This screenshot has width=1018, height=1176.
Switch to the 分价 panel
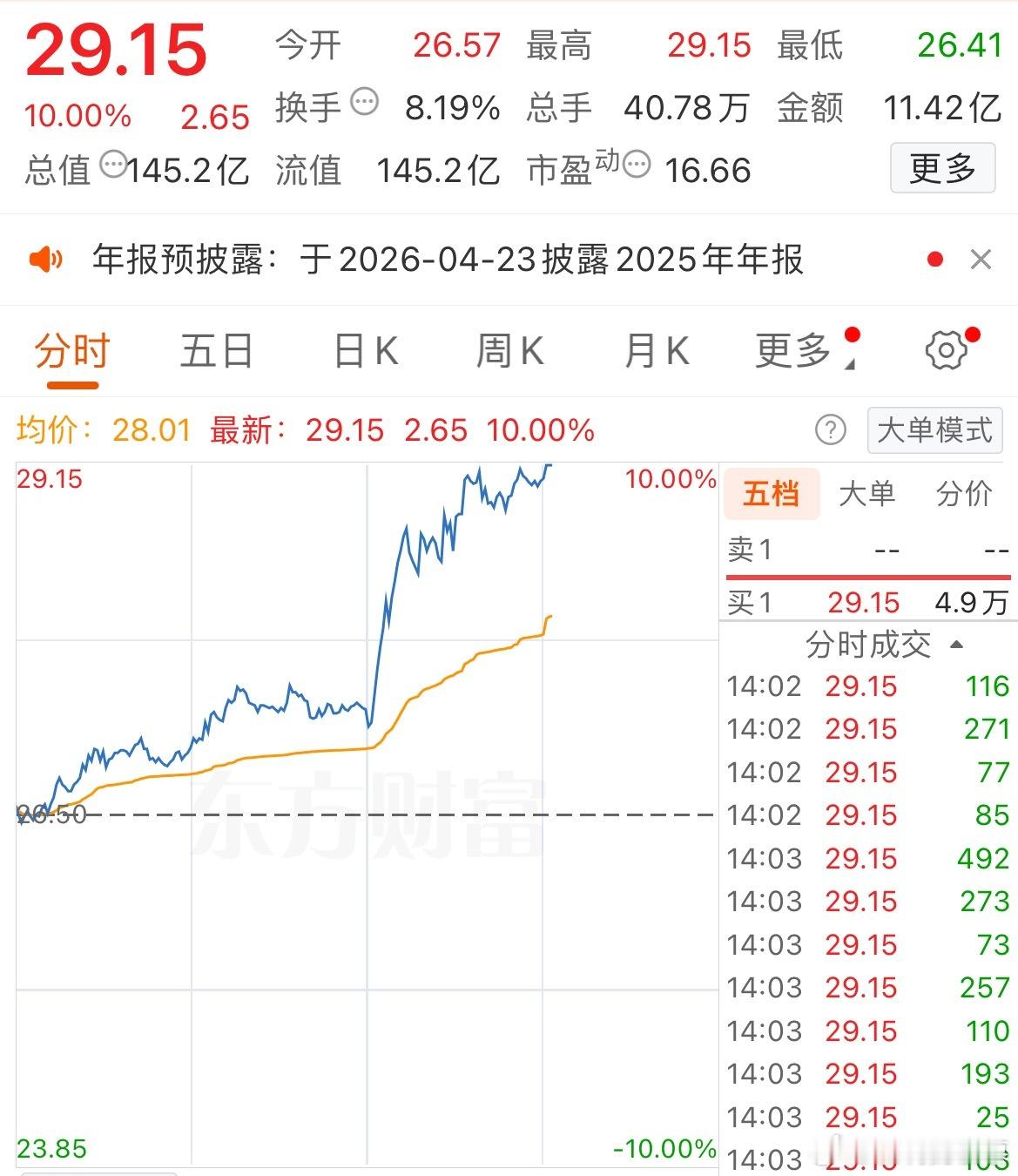click(x=965, y=493)
